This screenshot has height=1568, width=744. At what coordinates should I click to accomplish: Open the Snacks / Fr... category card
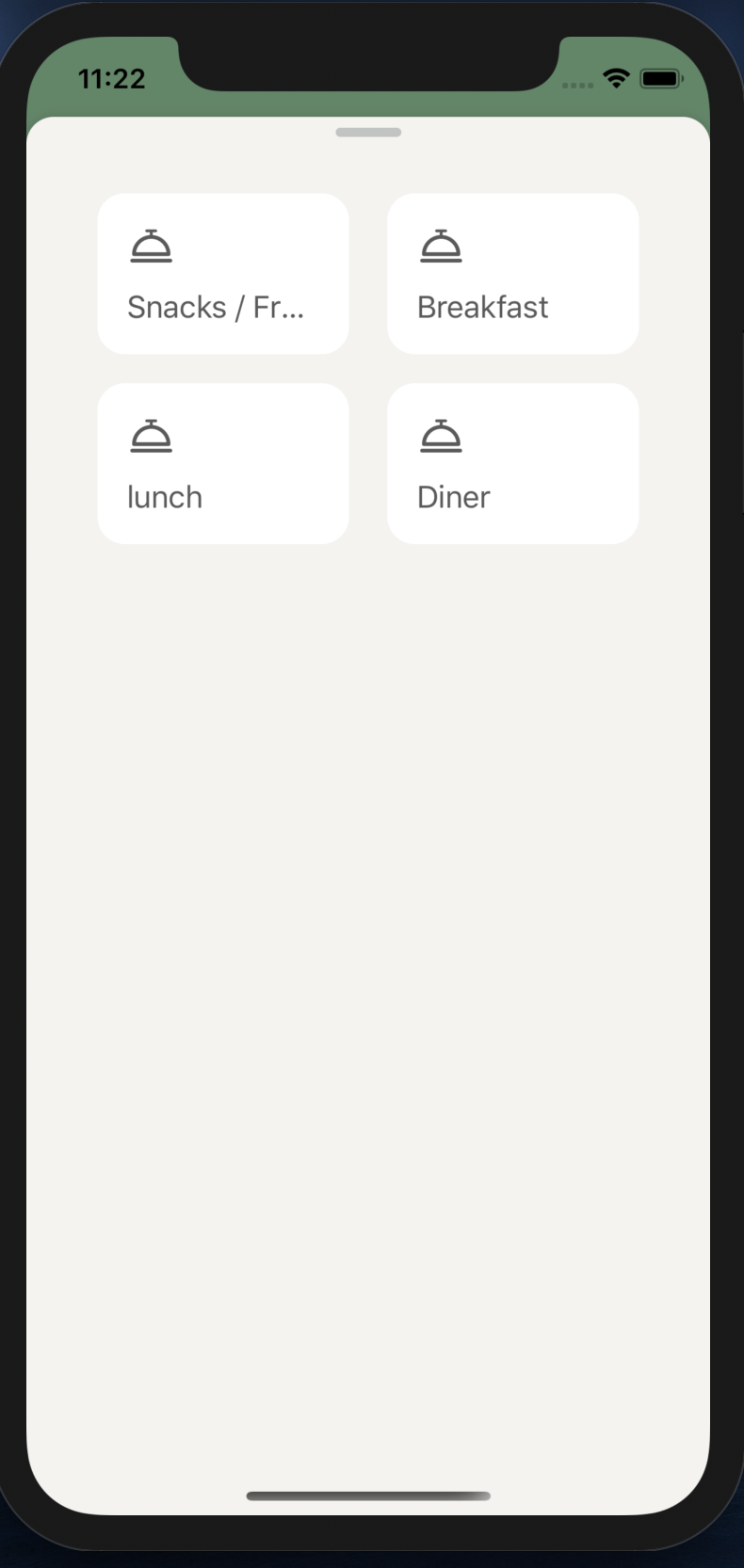(x=223, y=274)
